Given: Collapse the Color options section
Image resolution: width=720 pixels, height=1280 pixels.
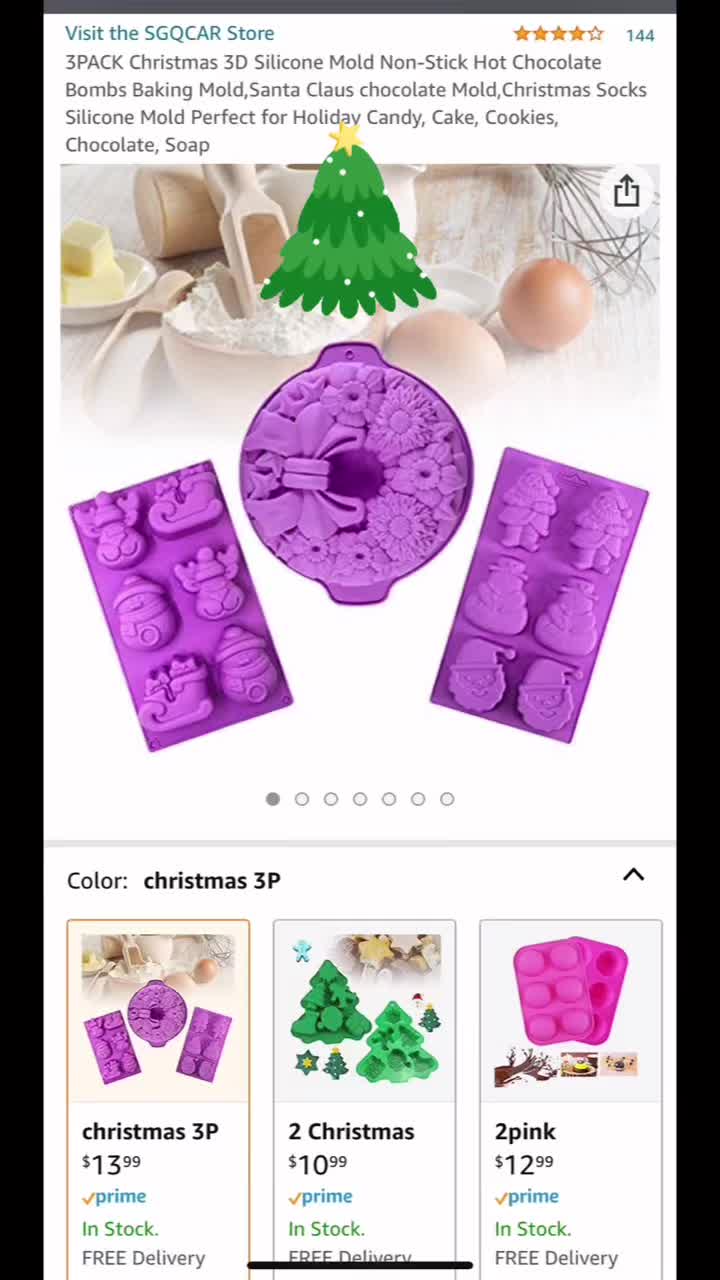Looking at the screenshot, I should tap(633, 875).
